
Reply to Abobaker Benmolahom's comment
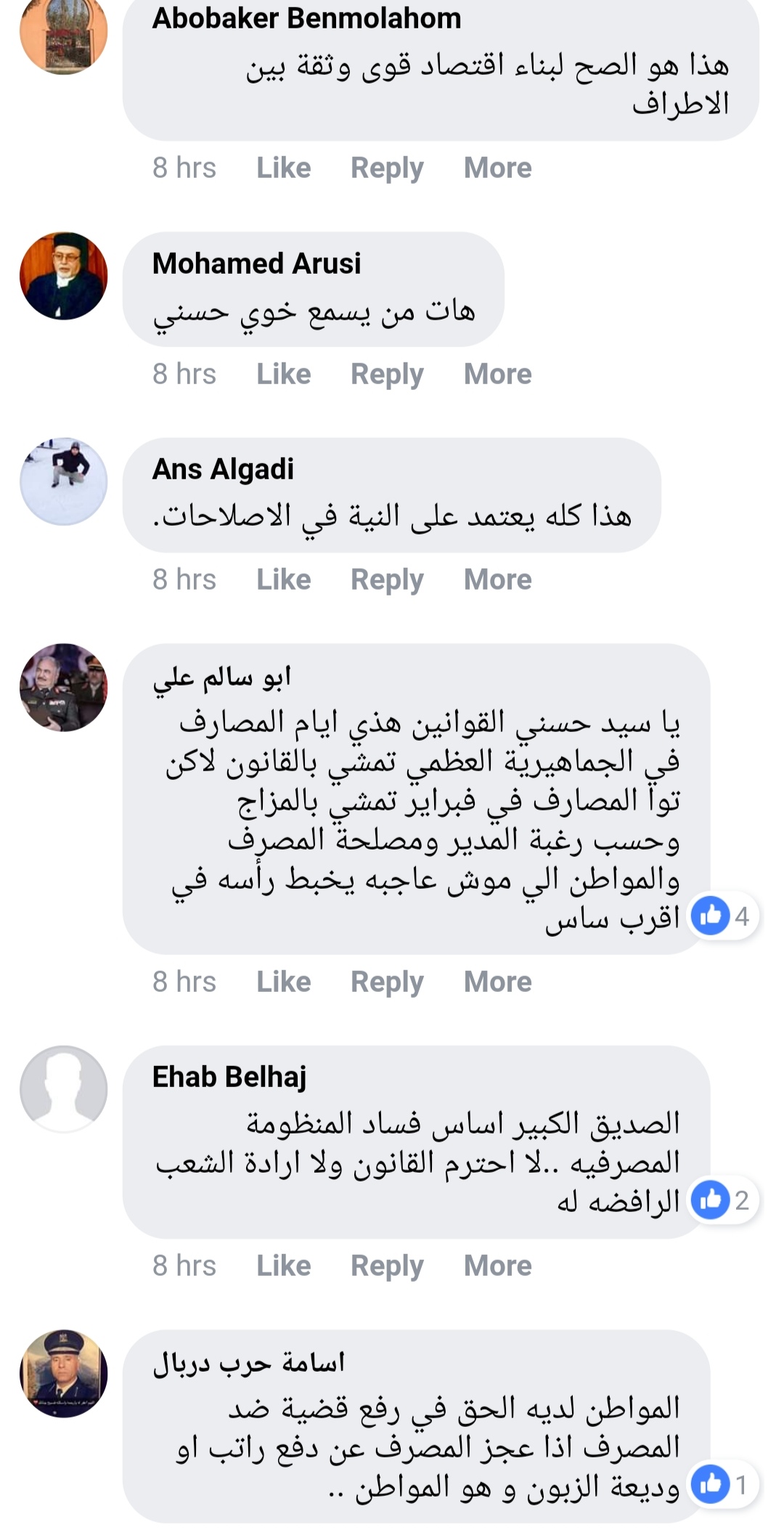(x=387, y=168)
